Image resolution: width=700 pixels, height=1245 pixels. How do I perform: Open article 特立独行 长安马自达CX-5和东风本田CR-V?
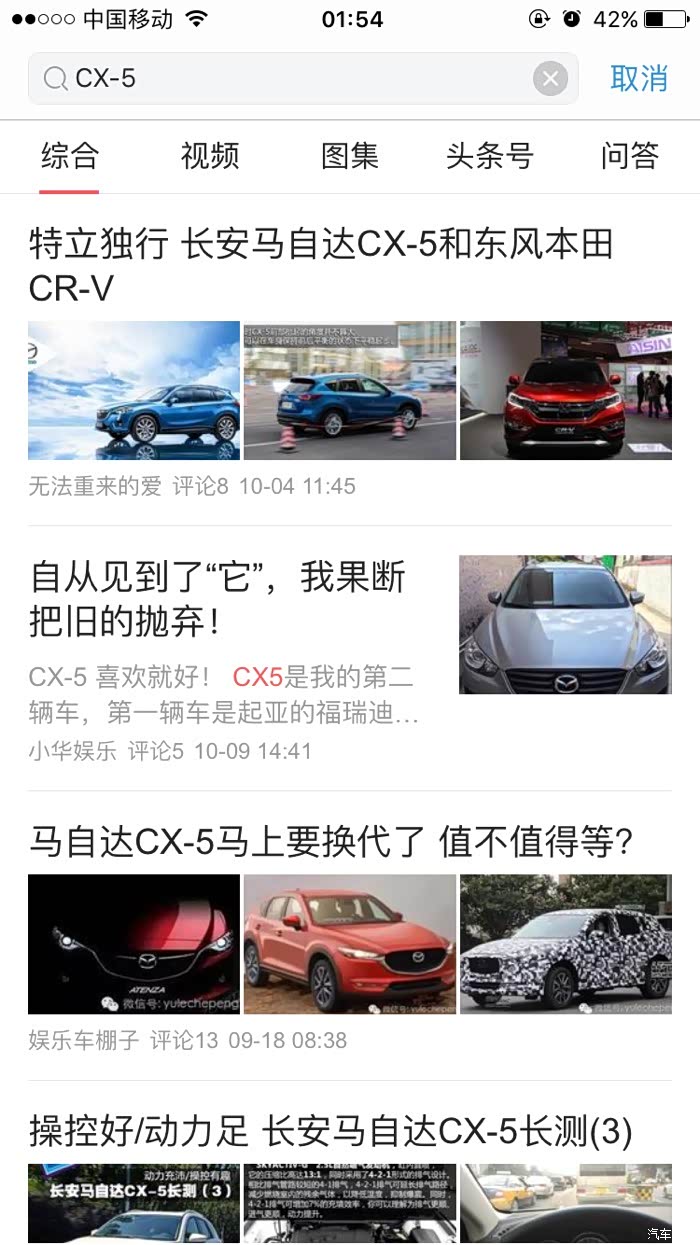320,266
